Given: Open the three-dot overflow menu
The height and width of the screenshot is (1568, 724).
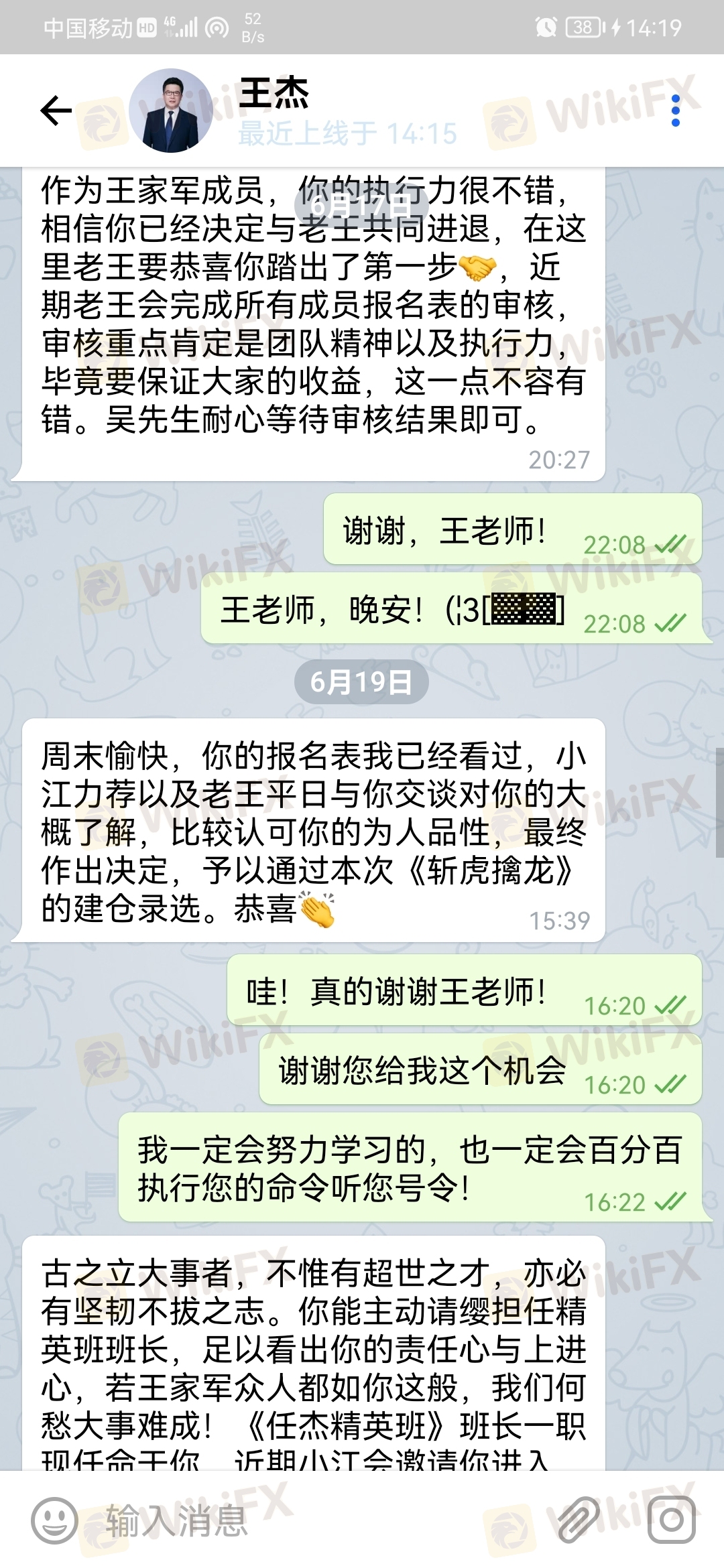Looking at the screenshot, I should point(675,111).
